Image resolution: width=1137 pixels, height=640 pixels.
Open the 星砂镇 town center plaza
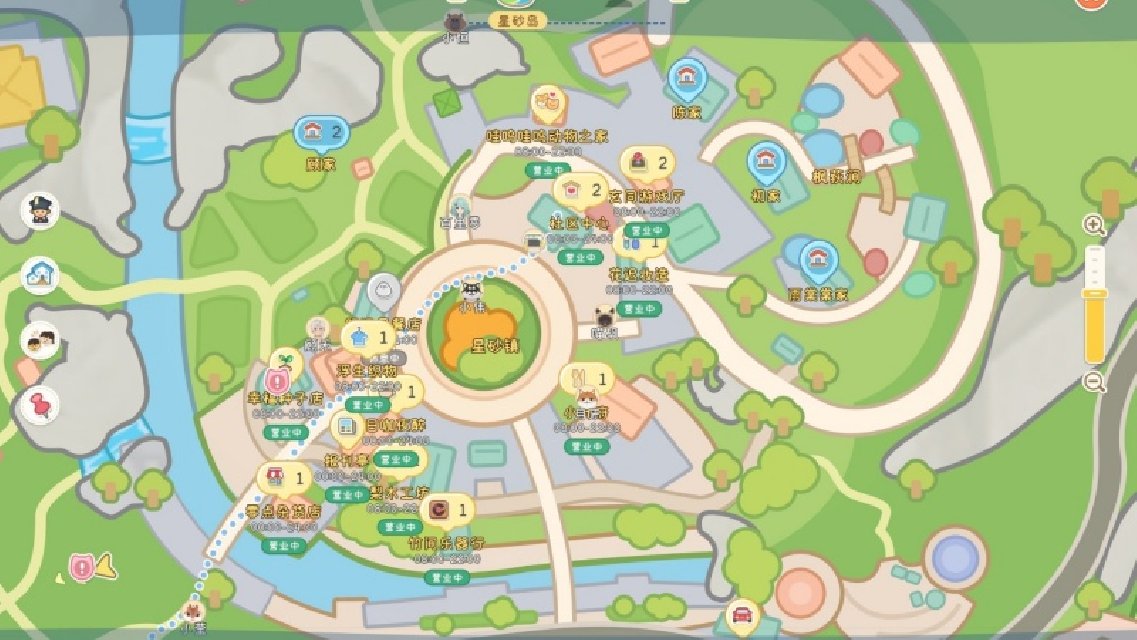point(485,335)
